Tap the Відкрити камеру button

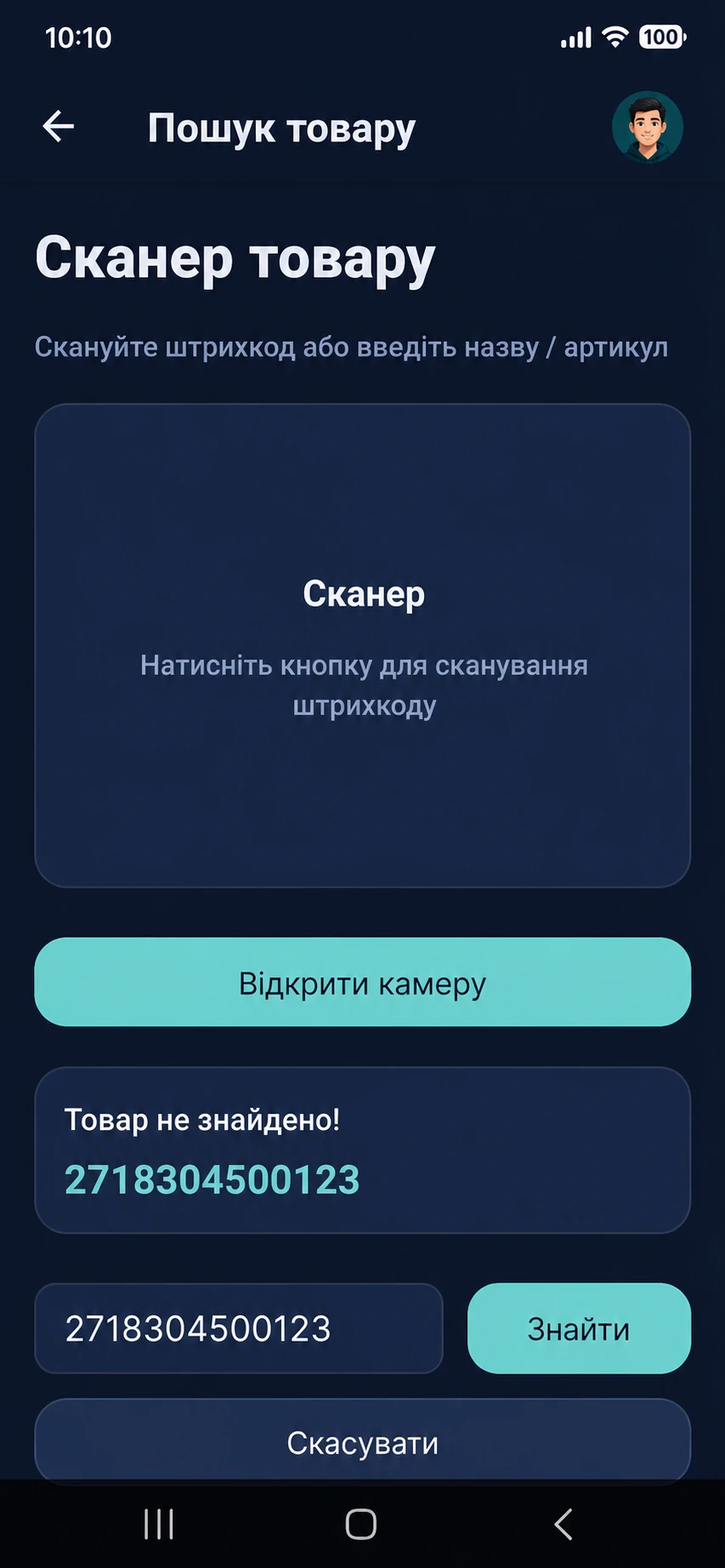click(362, 982)
